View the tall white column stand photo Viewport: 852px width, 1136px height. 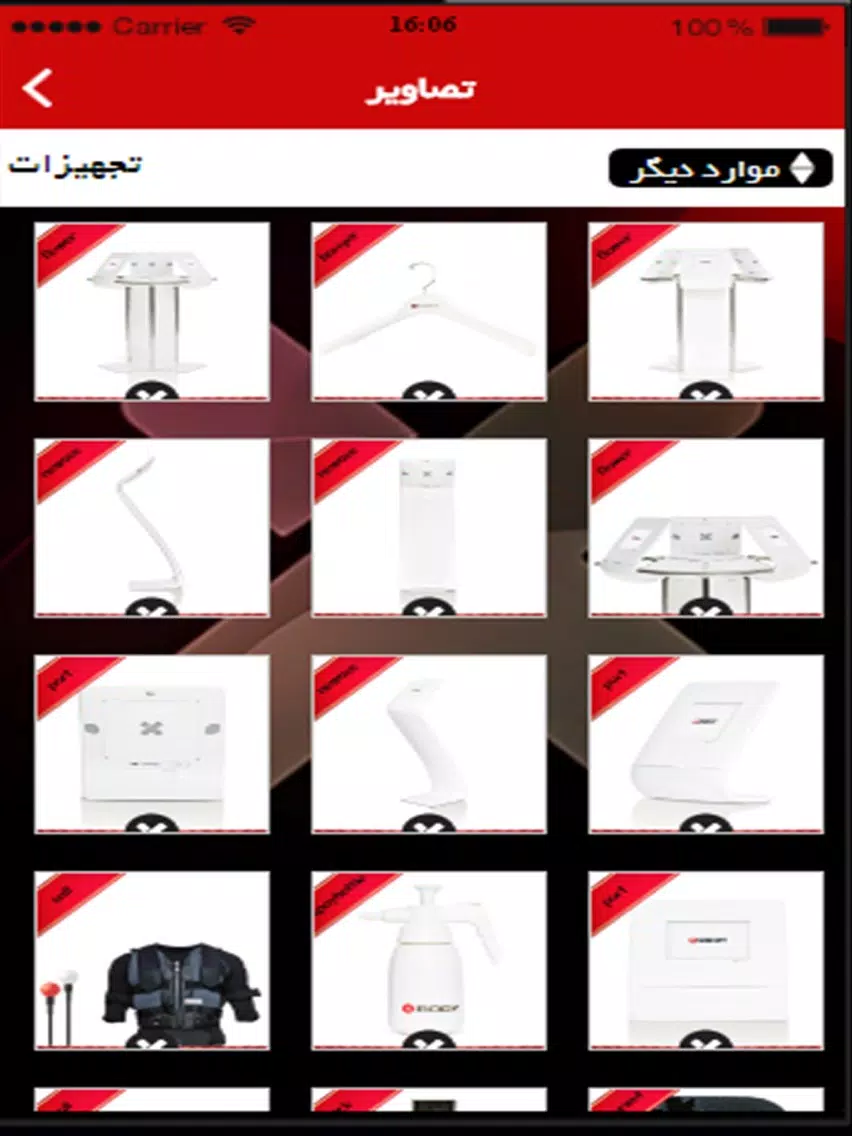tap(429, 527)
